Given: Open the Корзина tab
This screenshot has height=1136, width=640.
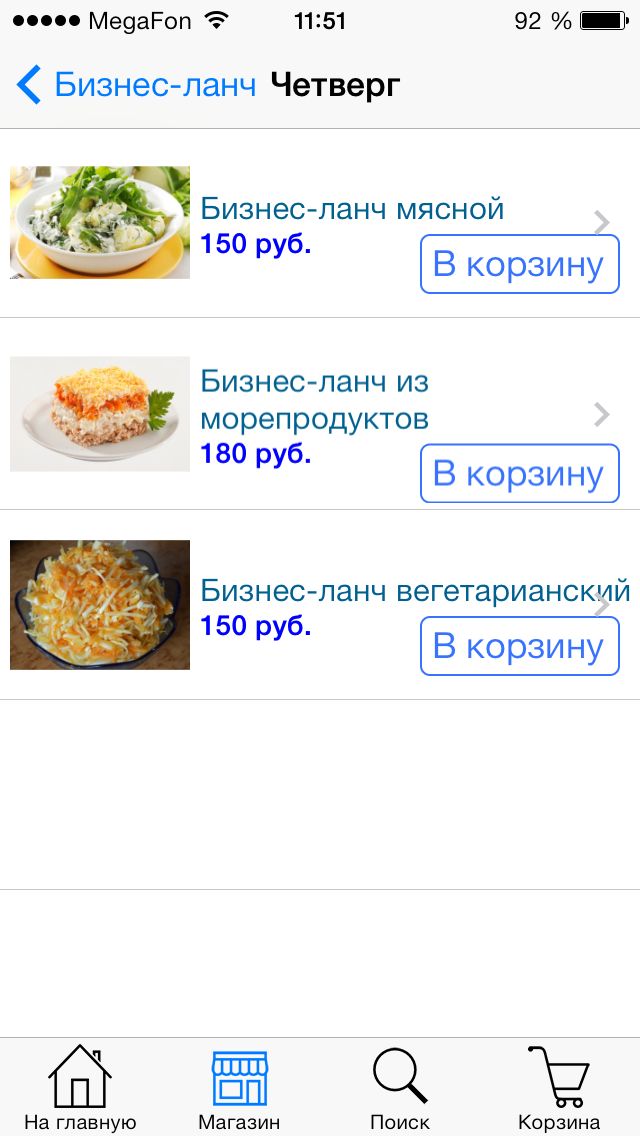Looking at the screenshot, I should 559,1087.
